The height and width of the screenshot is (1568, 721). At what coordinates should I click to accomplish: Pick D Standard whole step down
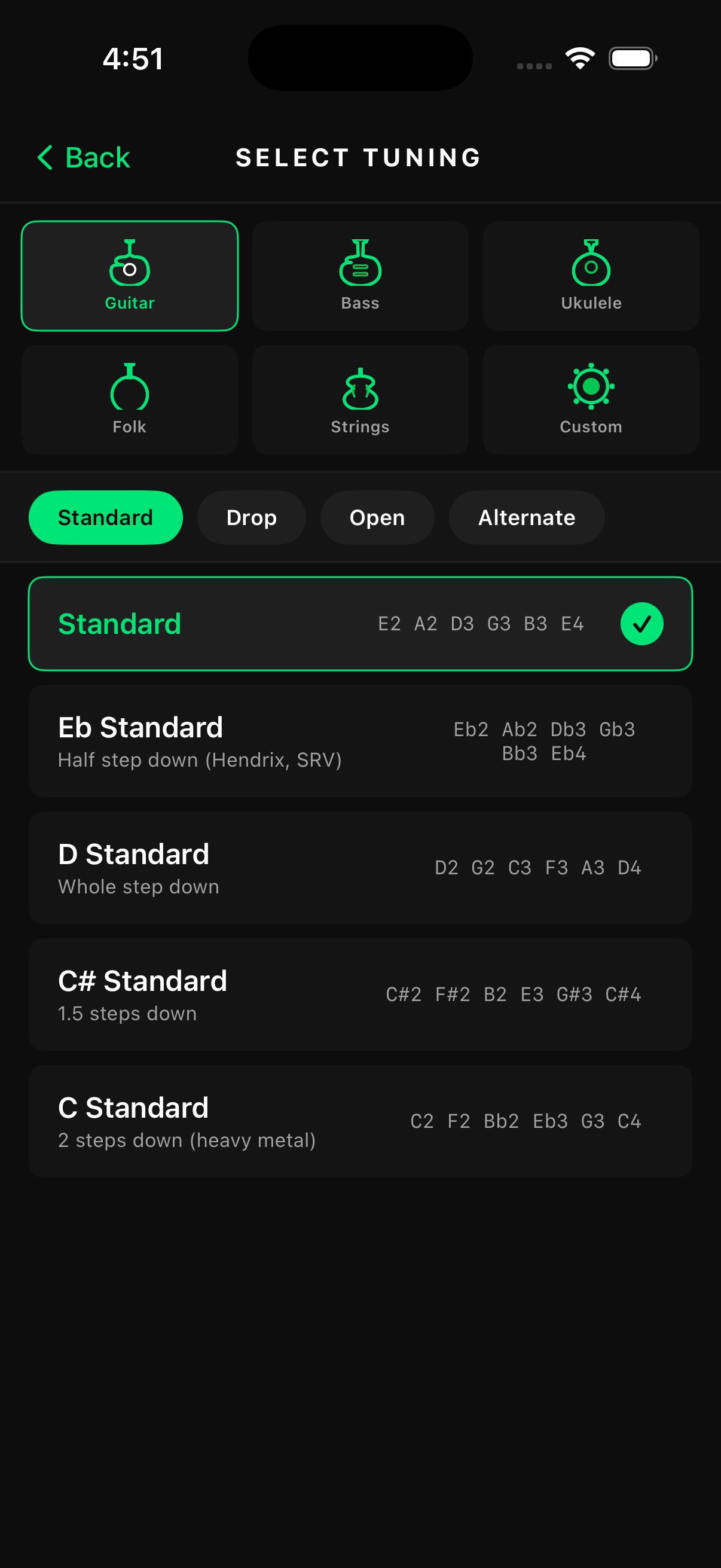(x=360, y=867)
